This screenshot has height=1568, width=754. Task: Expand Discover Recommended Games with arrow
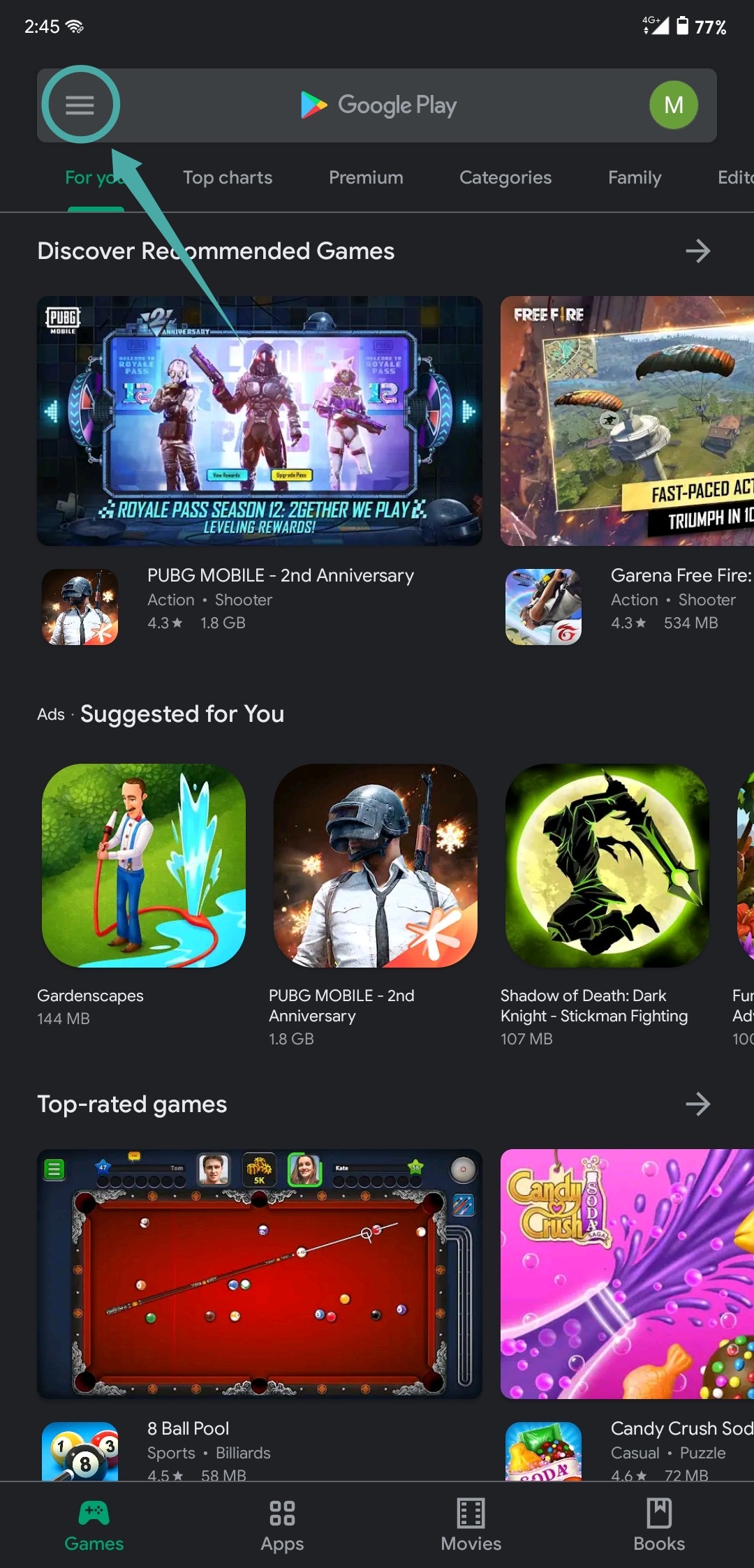697,251
